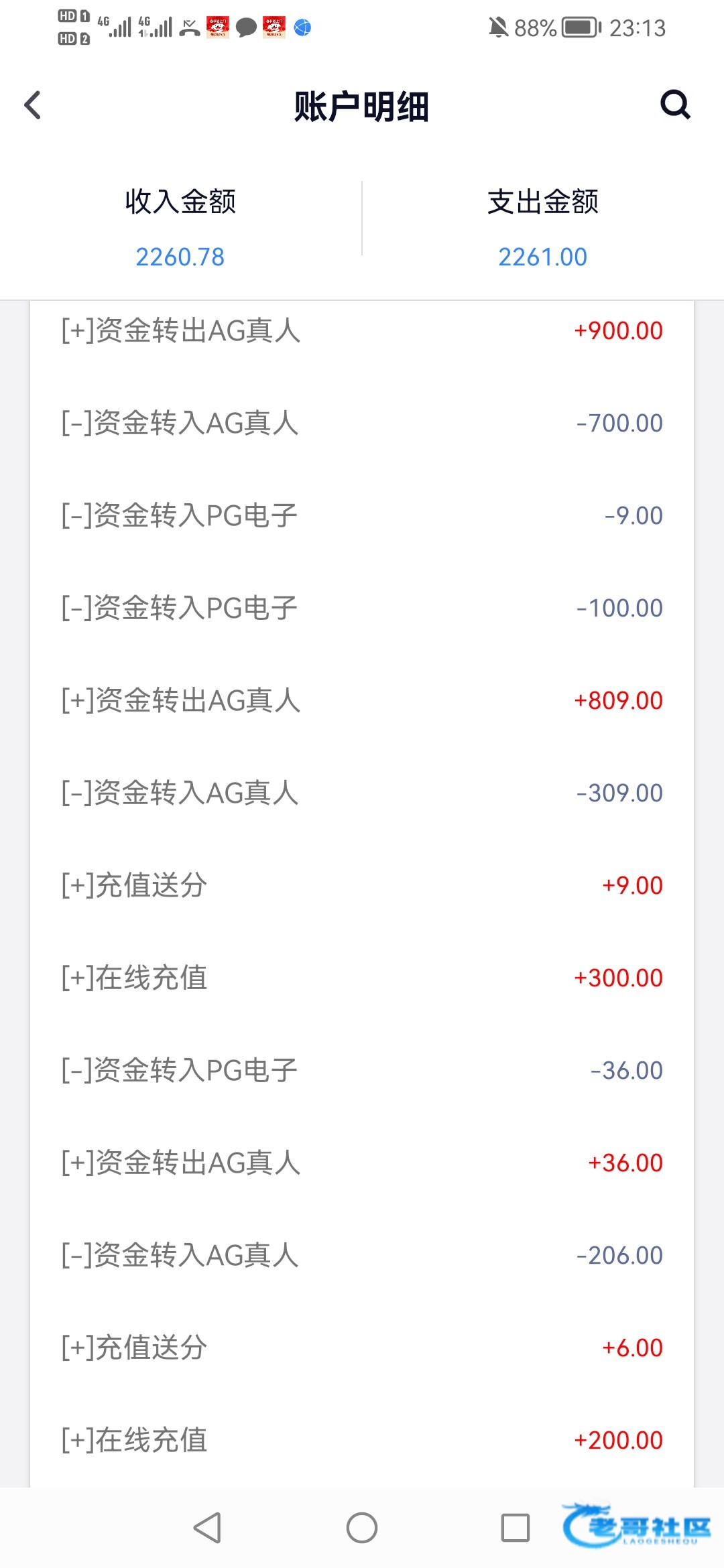724x1568 pixels.
Task: Tap the system back triangle button
Action: (208, 1528)
